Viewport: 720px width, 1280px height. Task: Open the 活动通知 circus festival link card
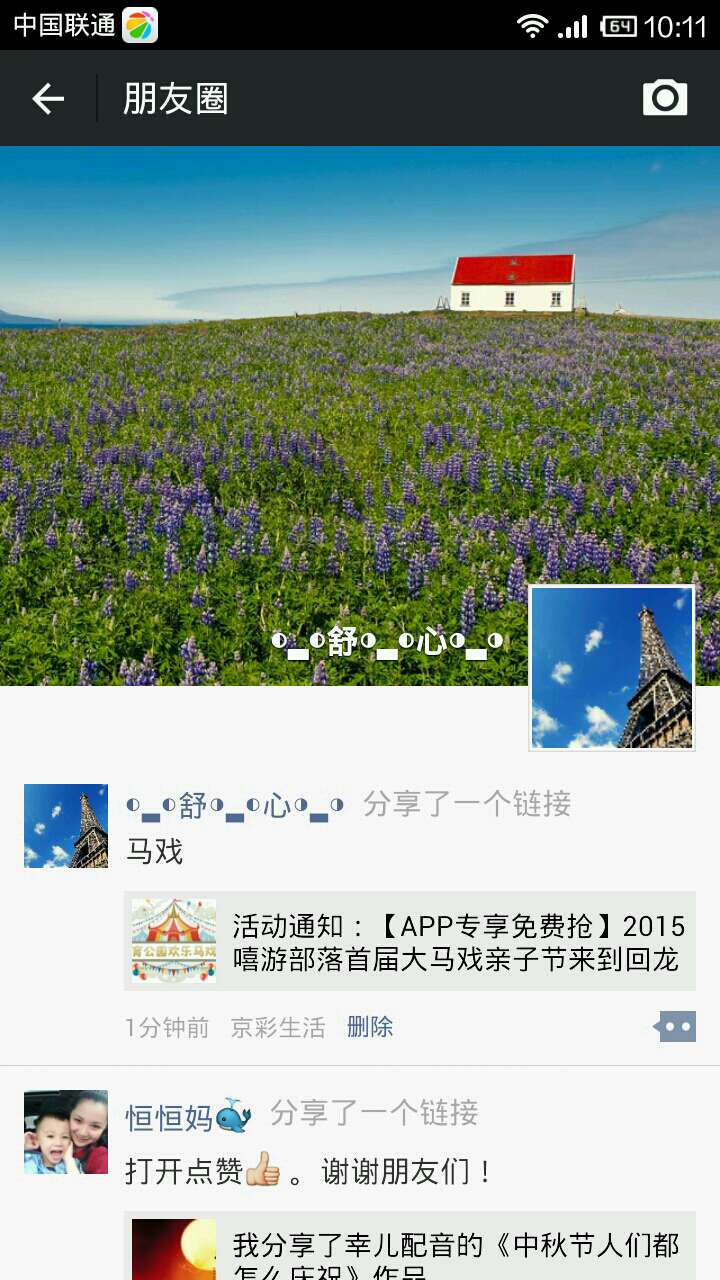pos(410,941)
